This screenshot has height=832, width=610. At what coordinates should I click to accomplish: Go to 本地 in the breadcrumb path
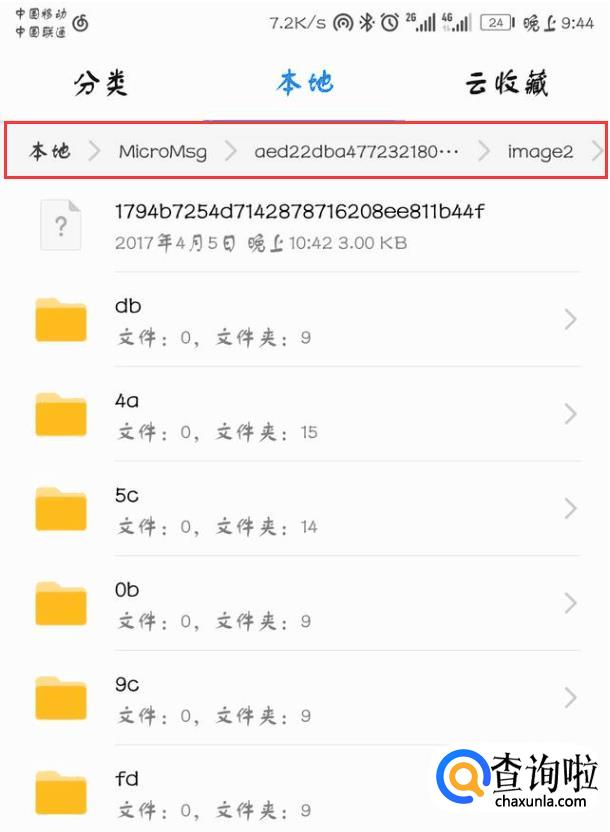click(x=49, y=151)
